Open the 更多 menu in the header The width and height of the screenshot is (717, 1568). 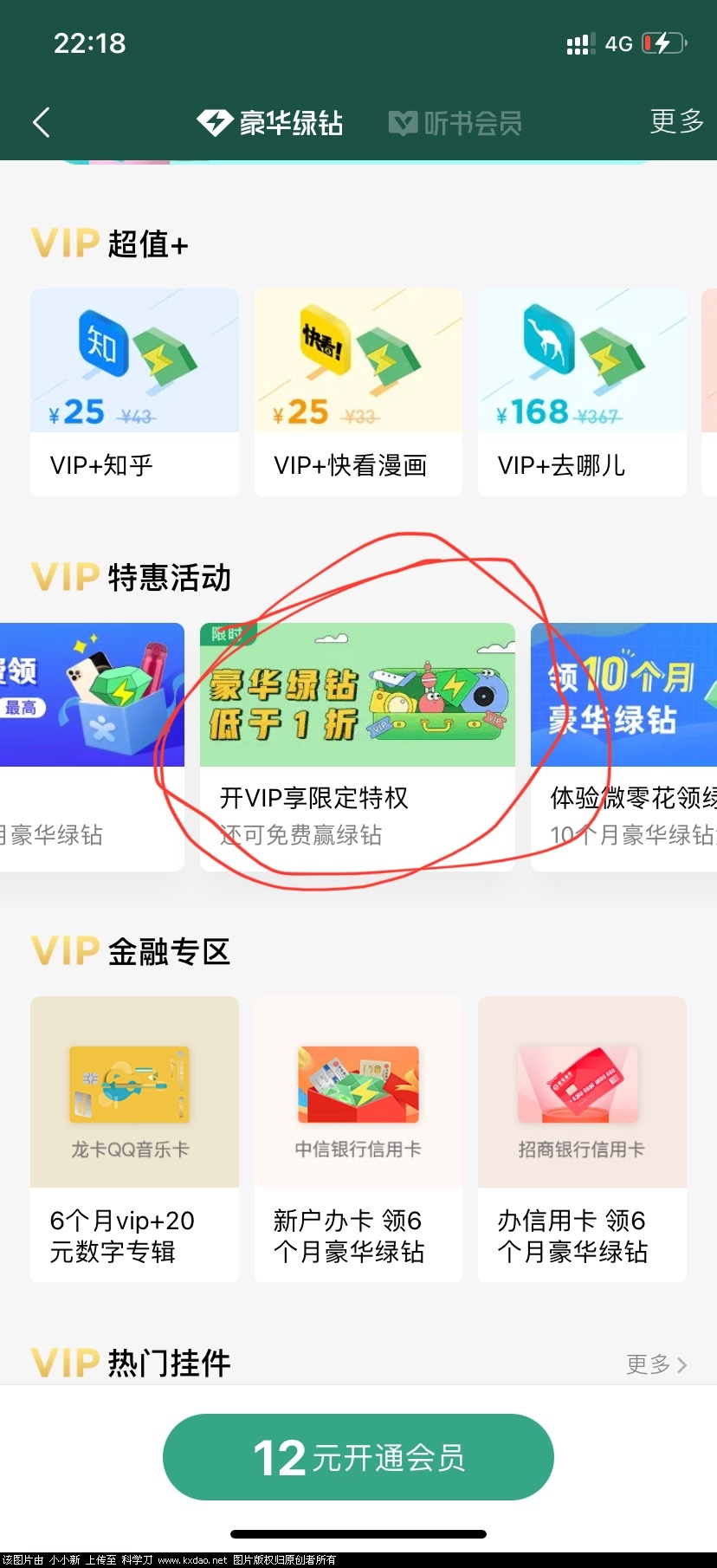pos(676,121)
